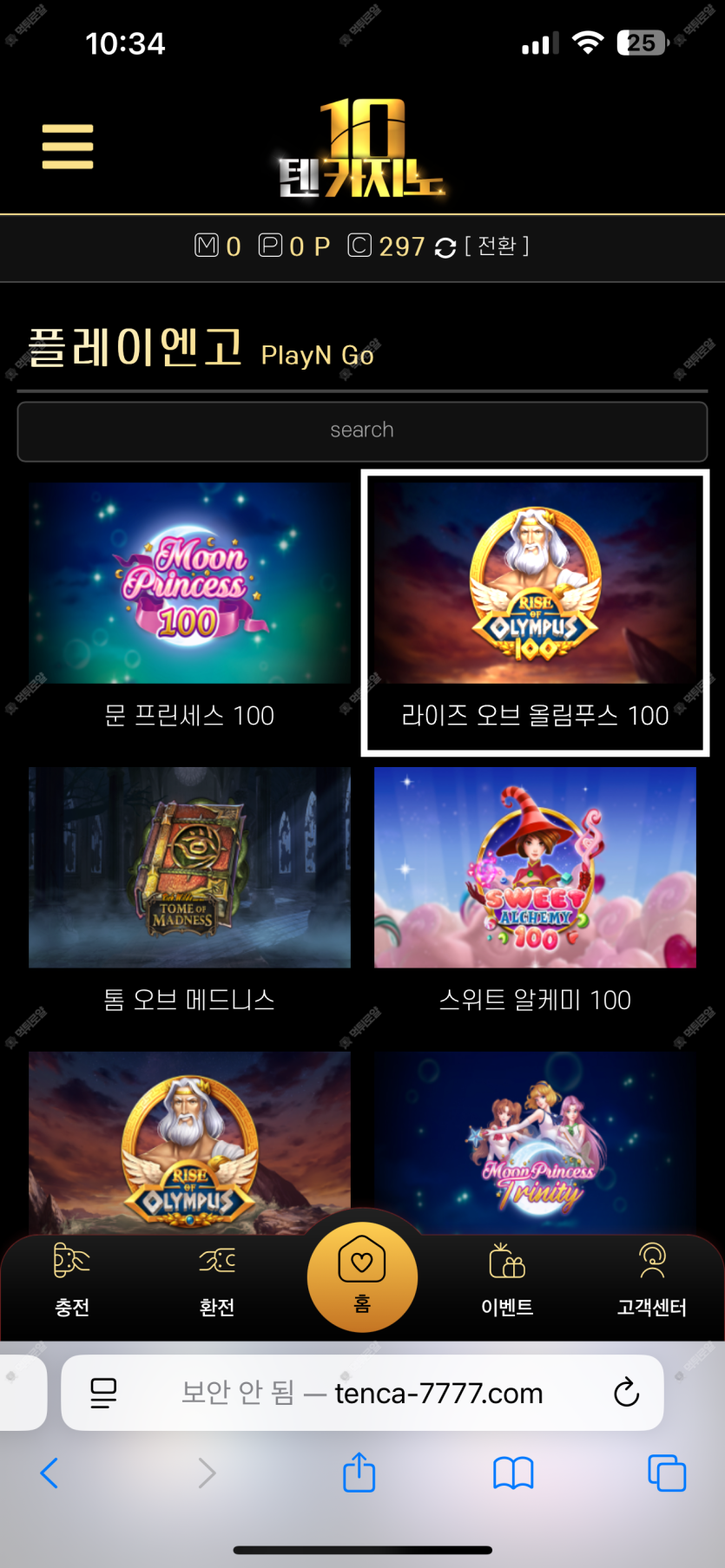Tap the 전환 link
Screen dimensions: 725x1568
pos(497,246)
